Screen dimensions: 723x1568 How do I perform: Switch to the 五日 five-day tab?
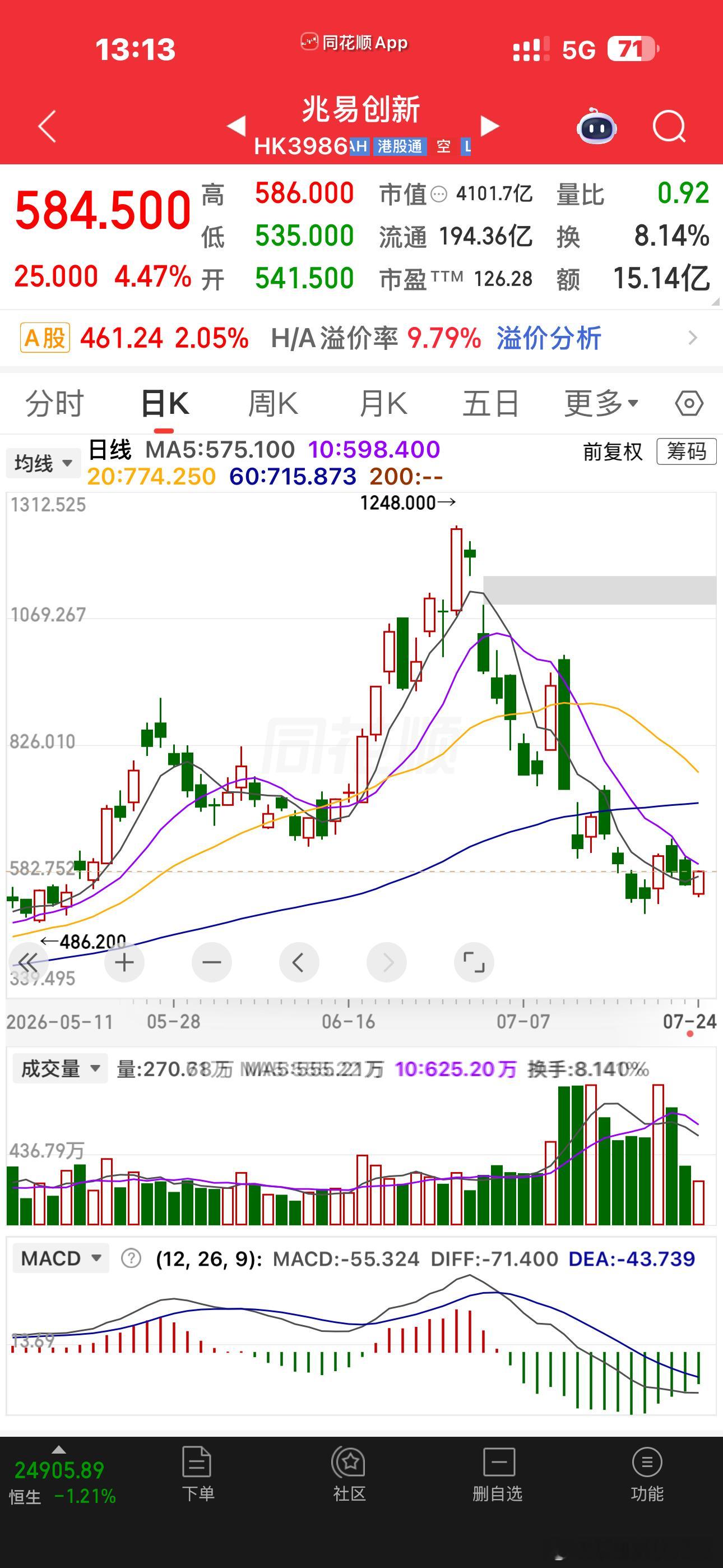coord(490,404)
